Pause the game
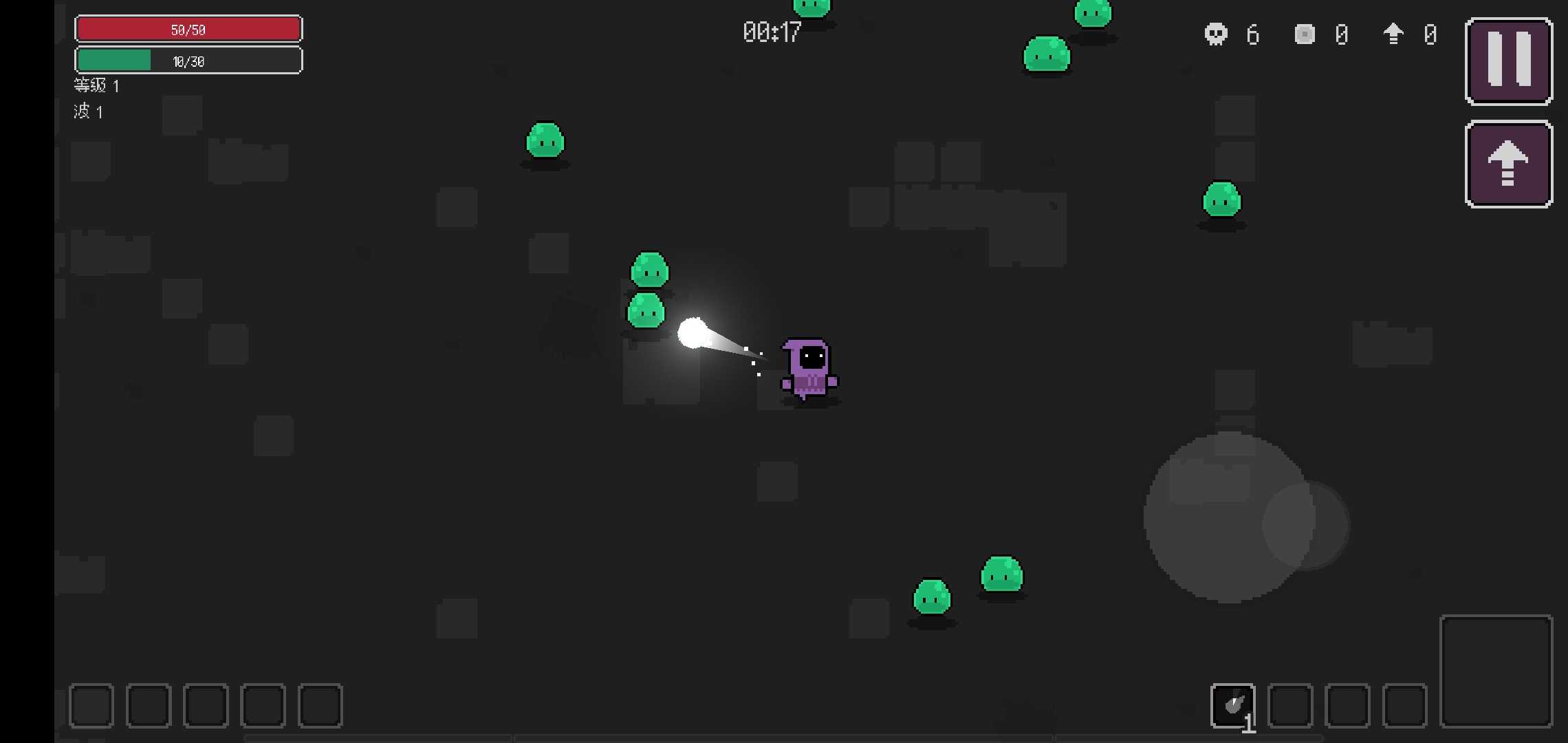 [1508, 62]
